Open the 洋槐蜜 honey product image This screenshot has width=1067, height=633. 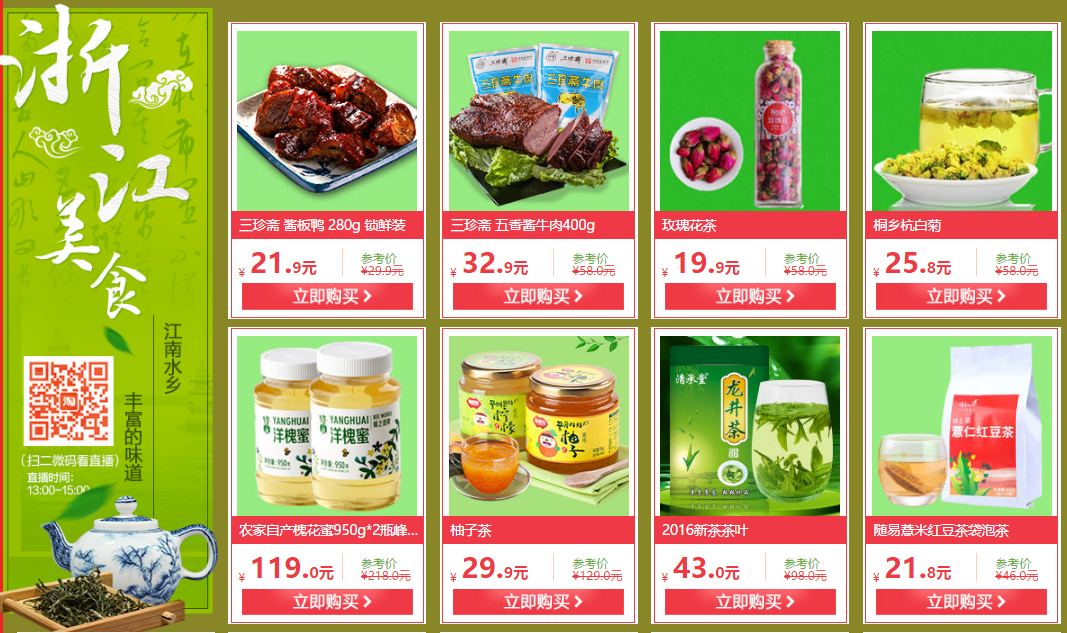pos(327,425)
